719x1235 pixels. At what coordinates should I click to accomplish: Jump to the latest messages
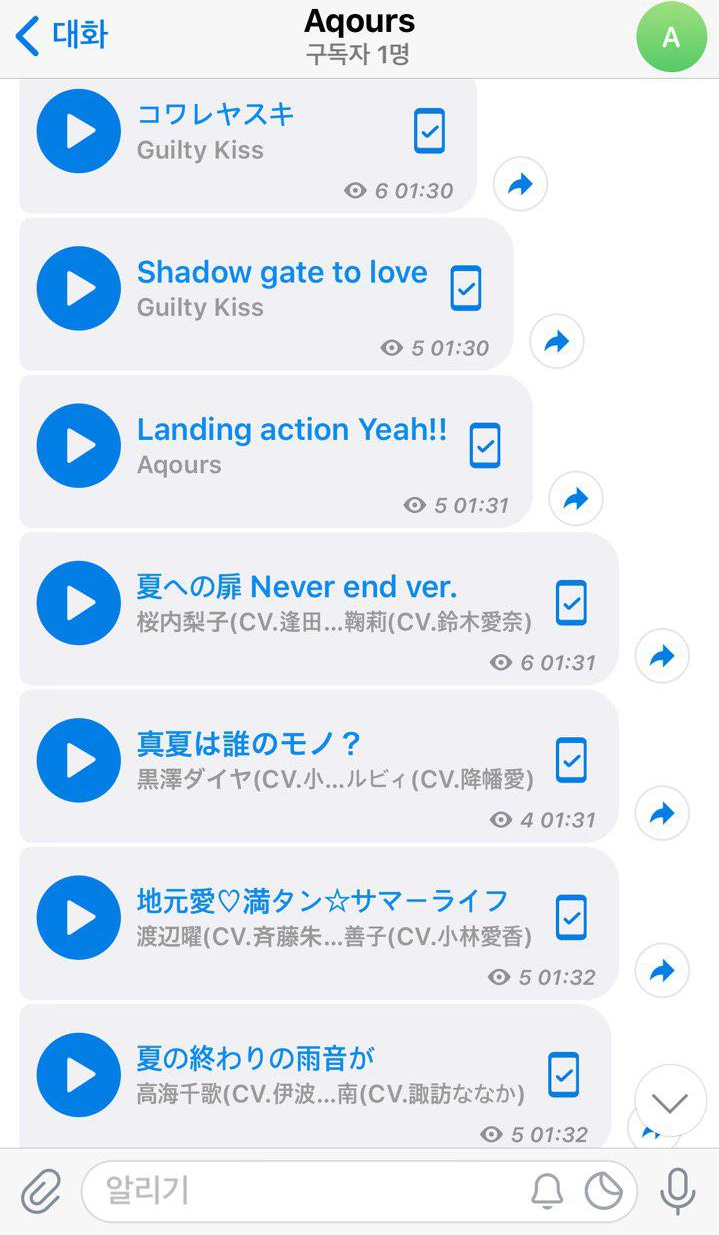[x=670, y=1101]
